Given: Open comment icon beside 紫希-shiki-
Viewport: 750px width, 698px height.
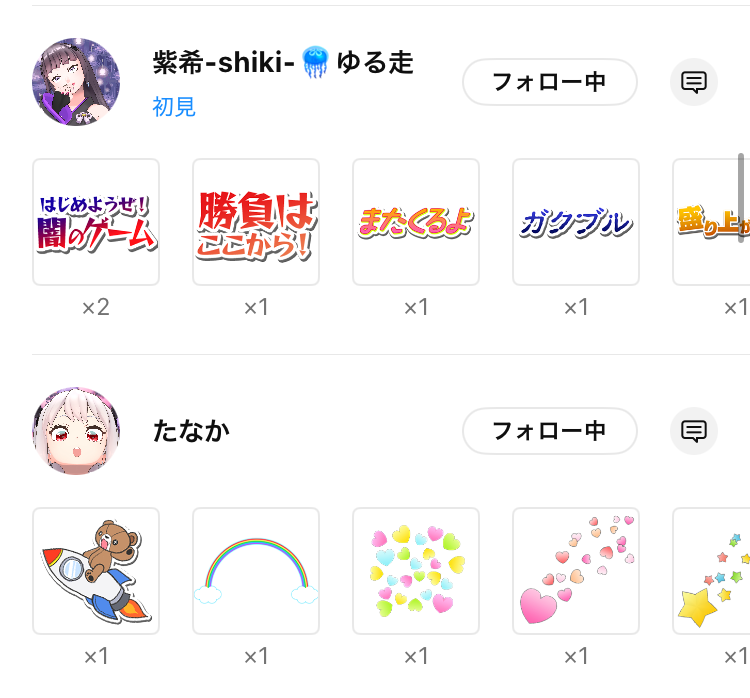Looking at the screenshot, I should [x=694, y=82].
